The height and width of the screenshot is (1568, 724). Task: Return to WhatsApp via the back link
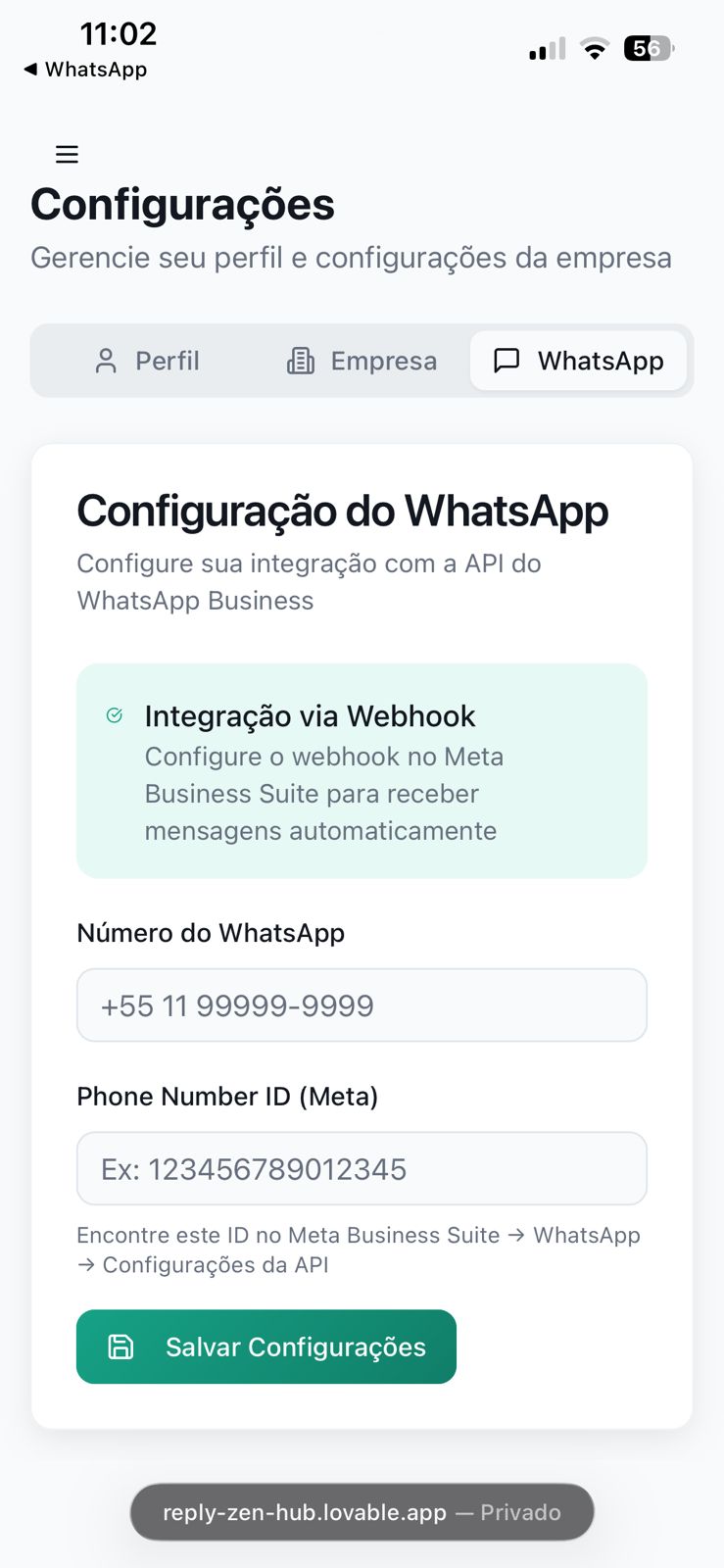pyautogui.click(x=85, y=70)
